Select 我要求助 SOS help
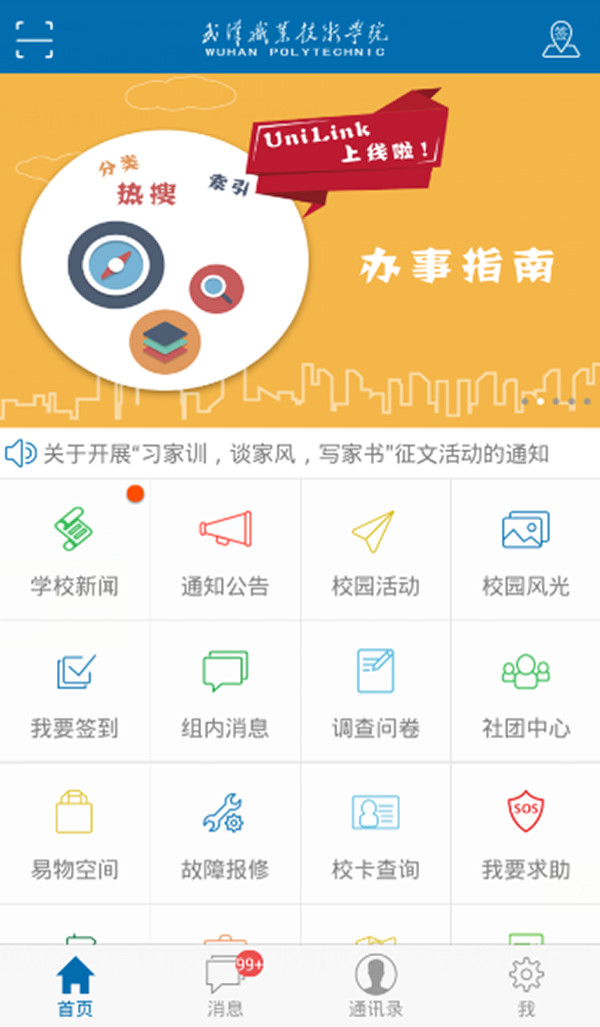This screenshot has width=600, height=1027. point(525,834)
